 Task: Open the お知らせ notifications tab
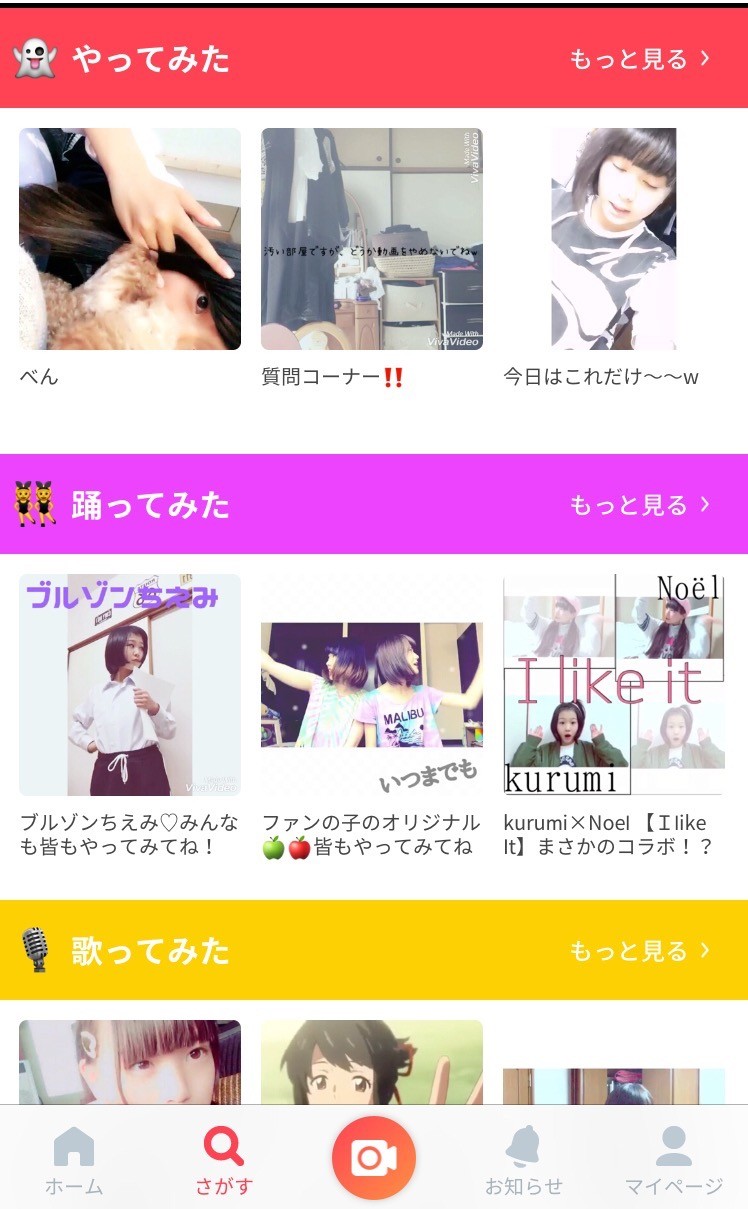[524, 1160]
